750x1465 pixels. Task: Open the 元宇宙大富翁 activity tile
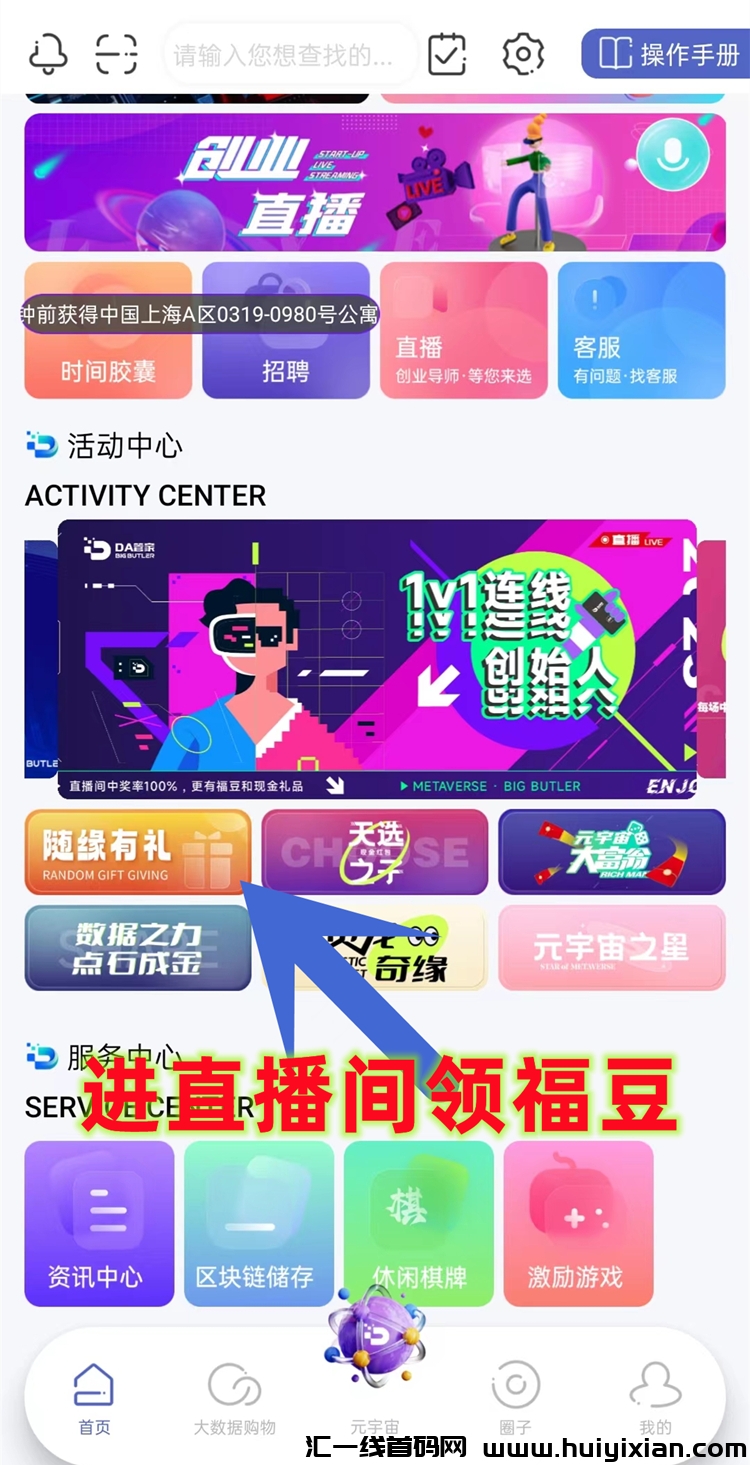tap(612, 852)
